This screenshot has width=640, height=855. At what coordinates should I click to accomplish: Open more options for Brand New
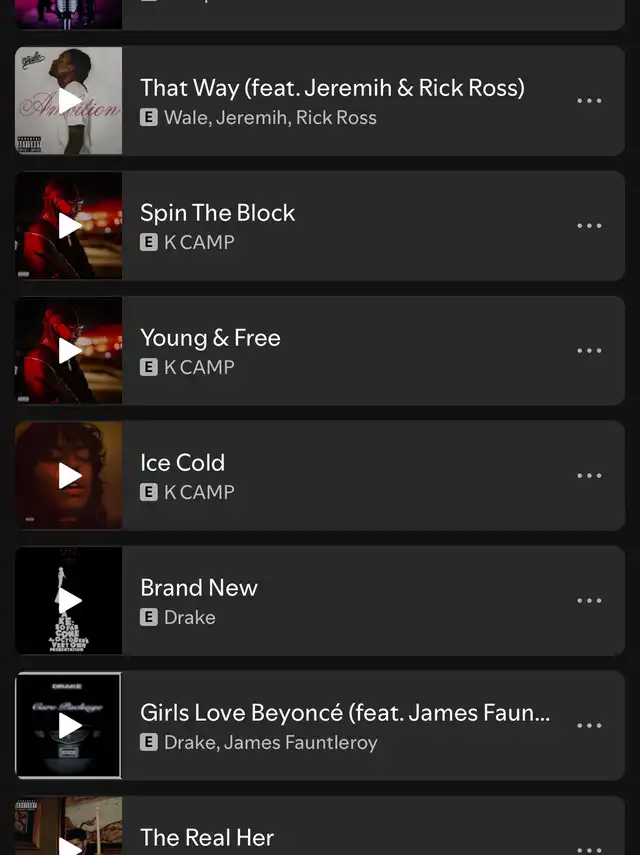pyautogui.click(x=589, y=601)
